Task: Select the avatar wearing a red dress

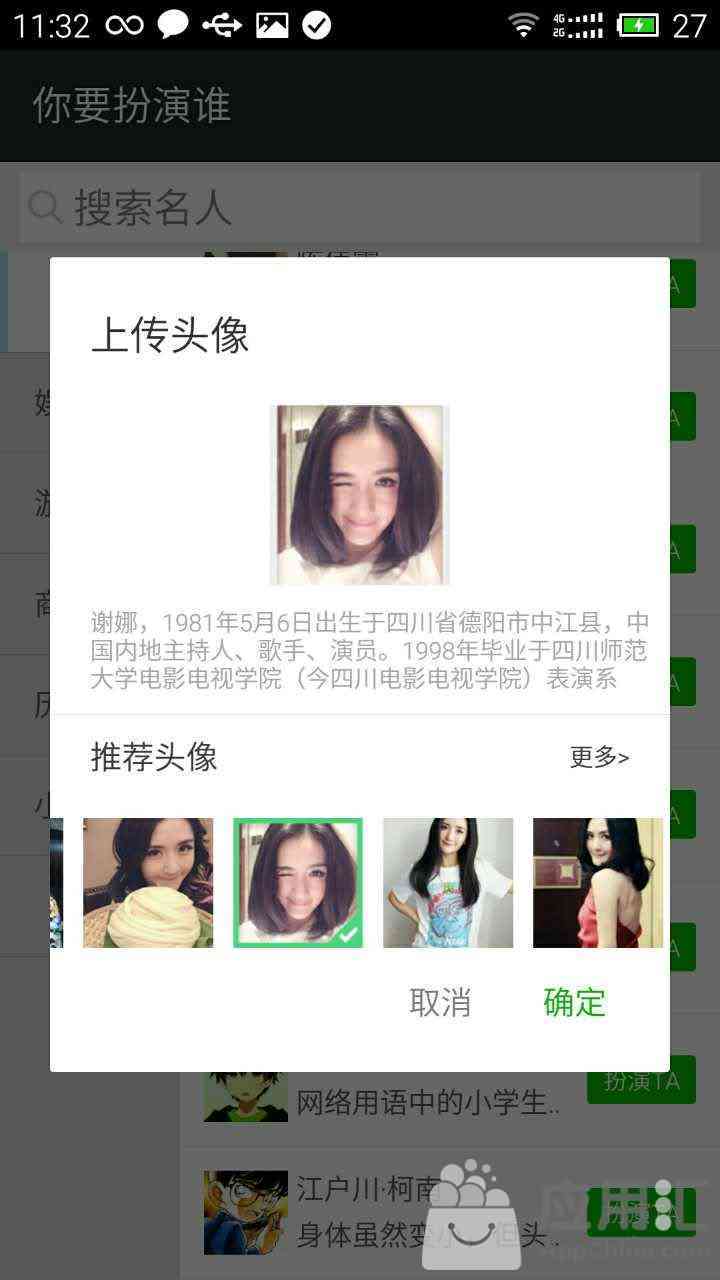Action: click(x=597, y=883)
